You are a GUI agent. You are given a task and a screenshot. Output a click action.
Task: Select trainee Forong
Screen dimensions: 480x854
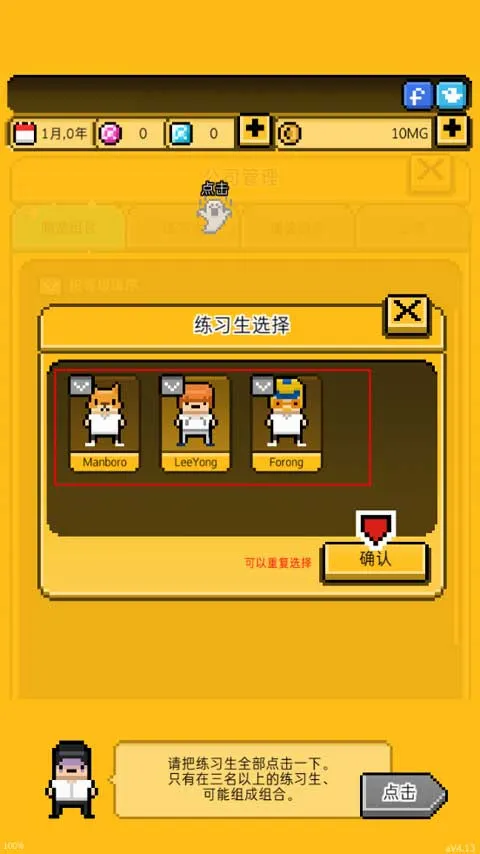[286, 423]
